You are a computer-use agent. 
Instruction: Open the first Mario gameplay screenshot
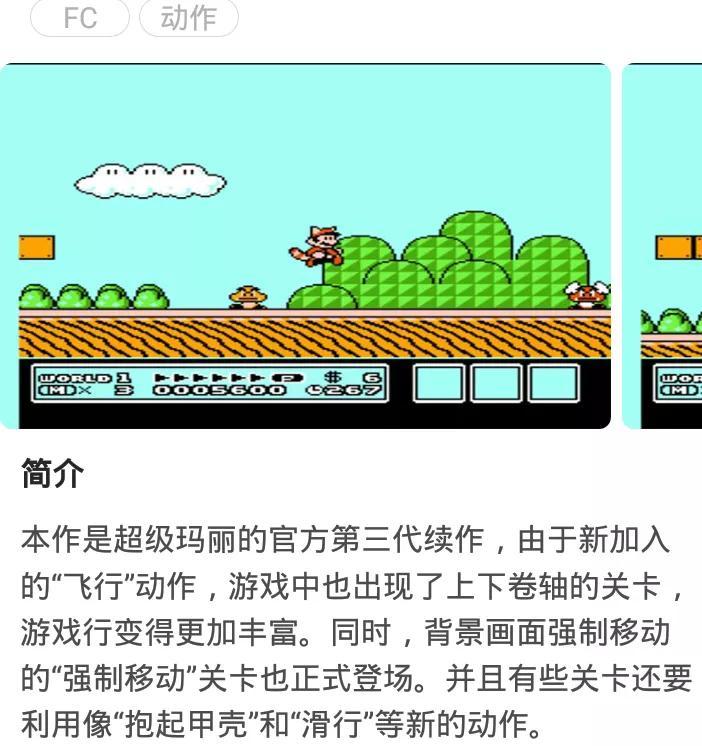[x=305, y=246]
